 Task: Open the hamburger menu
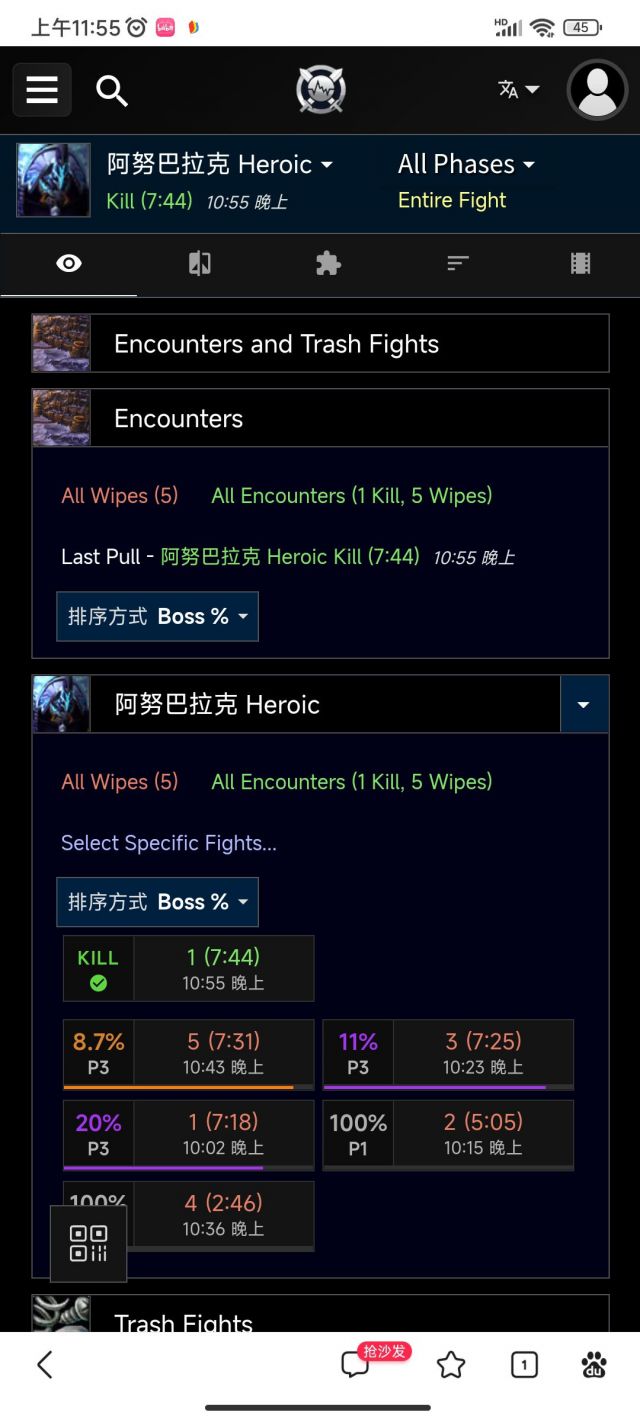coord(42,90)
